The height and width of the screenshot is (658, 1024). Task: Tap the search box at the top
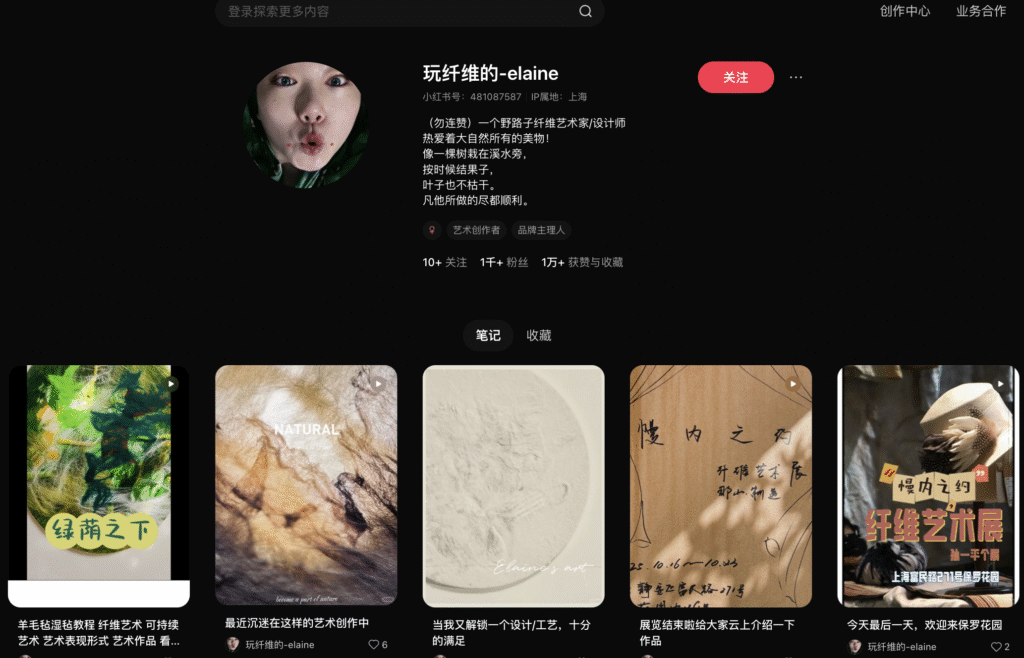(400, 12)
